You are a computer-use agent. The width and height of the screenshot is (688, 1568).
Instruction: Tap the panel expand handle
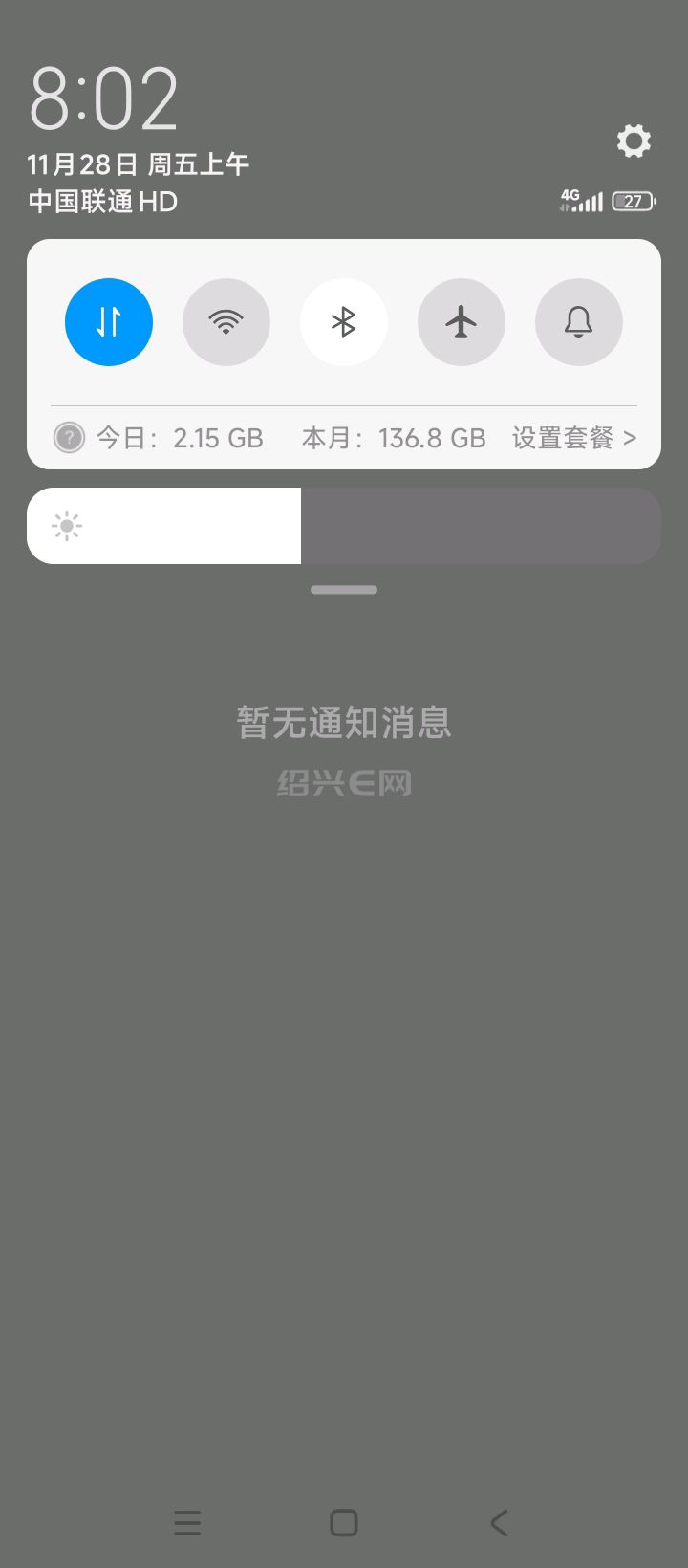344,590
